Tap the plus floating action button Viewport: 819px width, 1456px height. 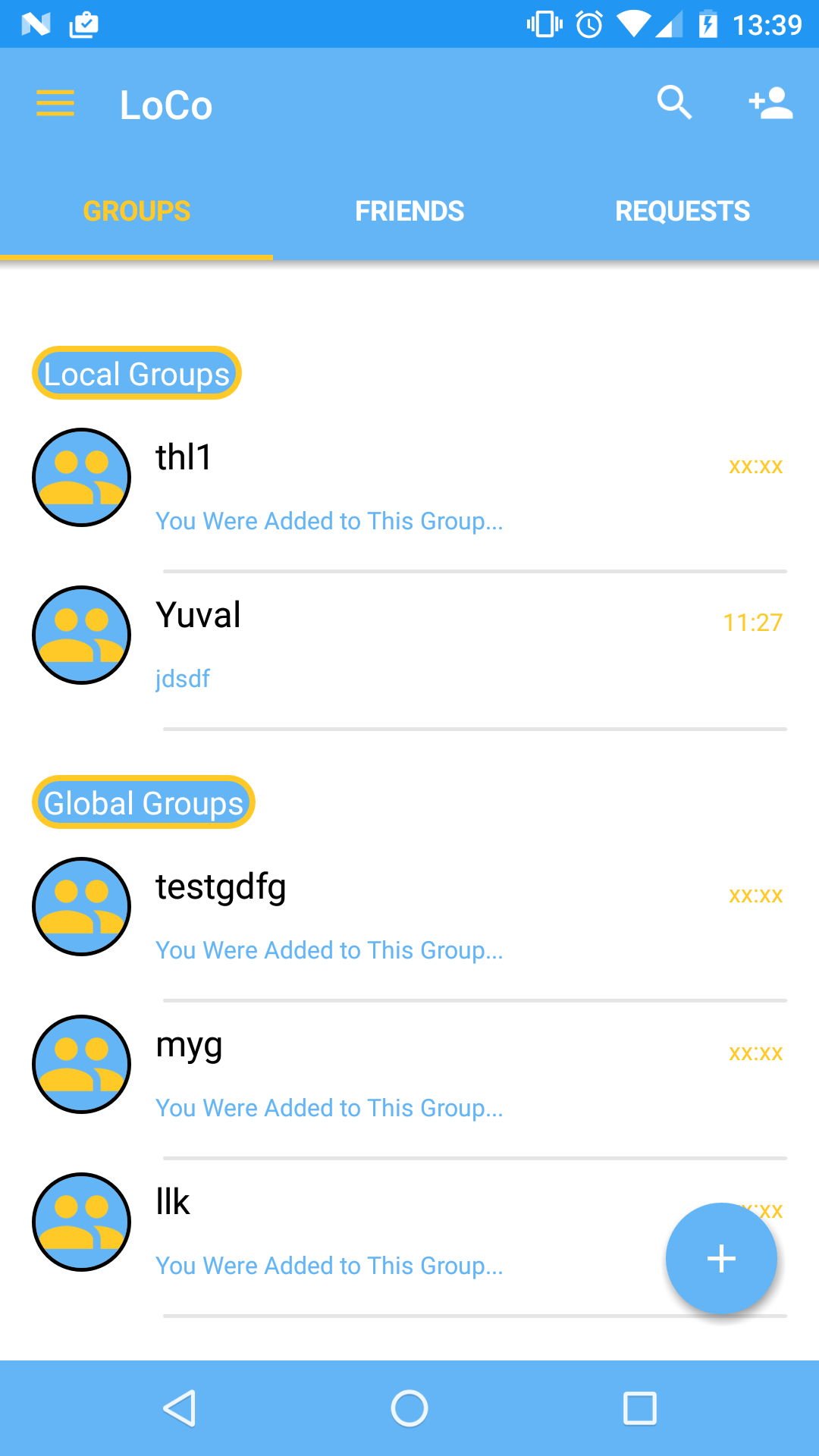pyautogui.click(x=721, y=1259)
